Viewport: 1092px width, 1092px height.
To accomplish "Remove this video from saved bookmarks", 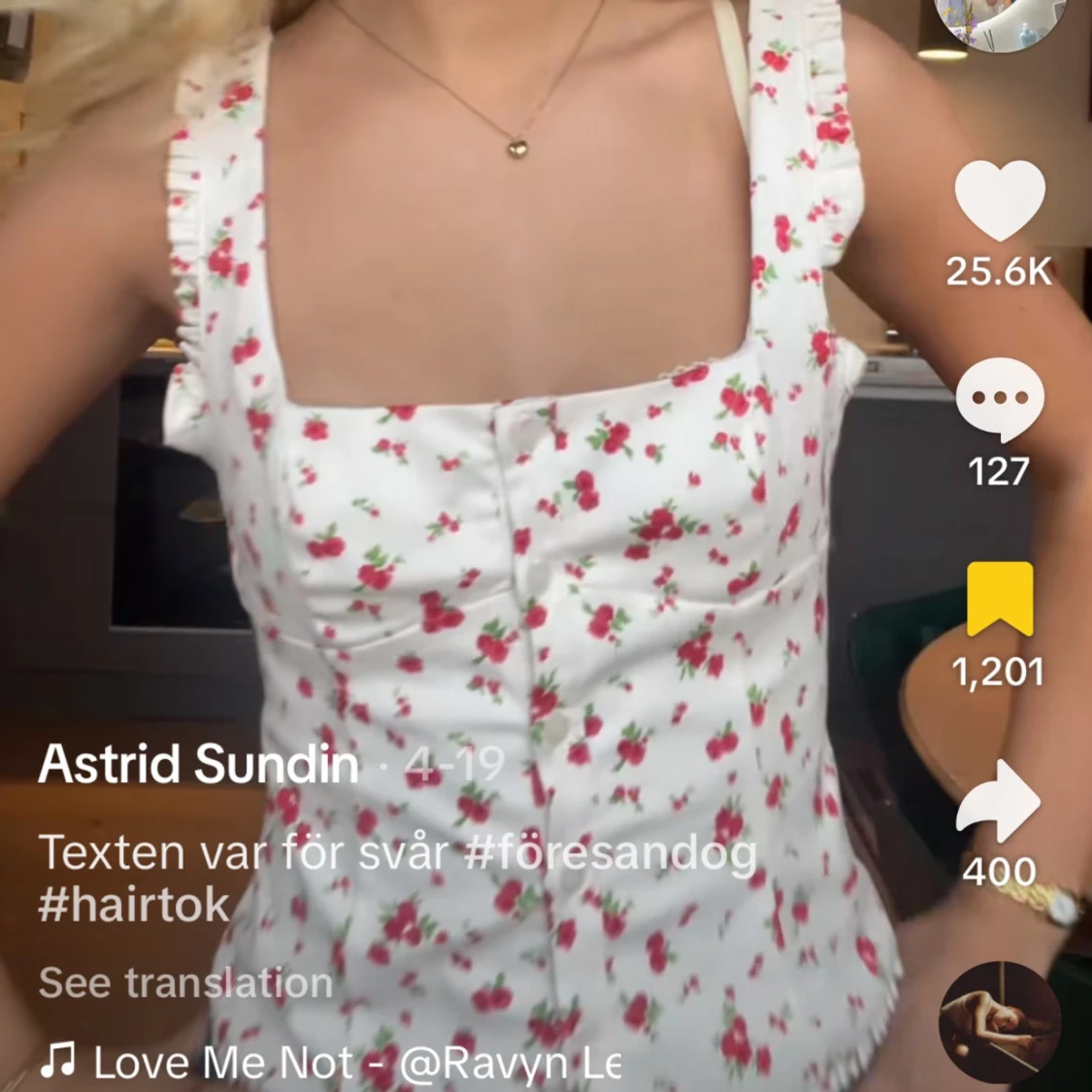I will [999, 599].
